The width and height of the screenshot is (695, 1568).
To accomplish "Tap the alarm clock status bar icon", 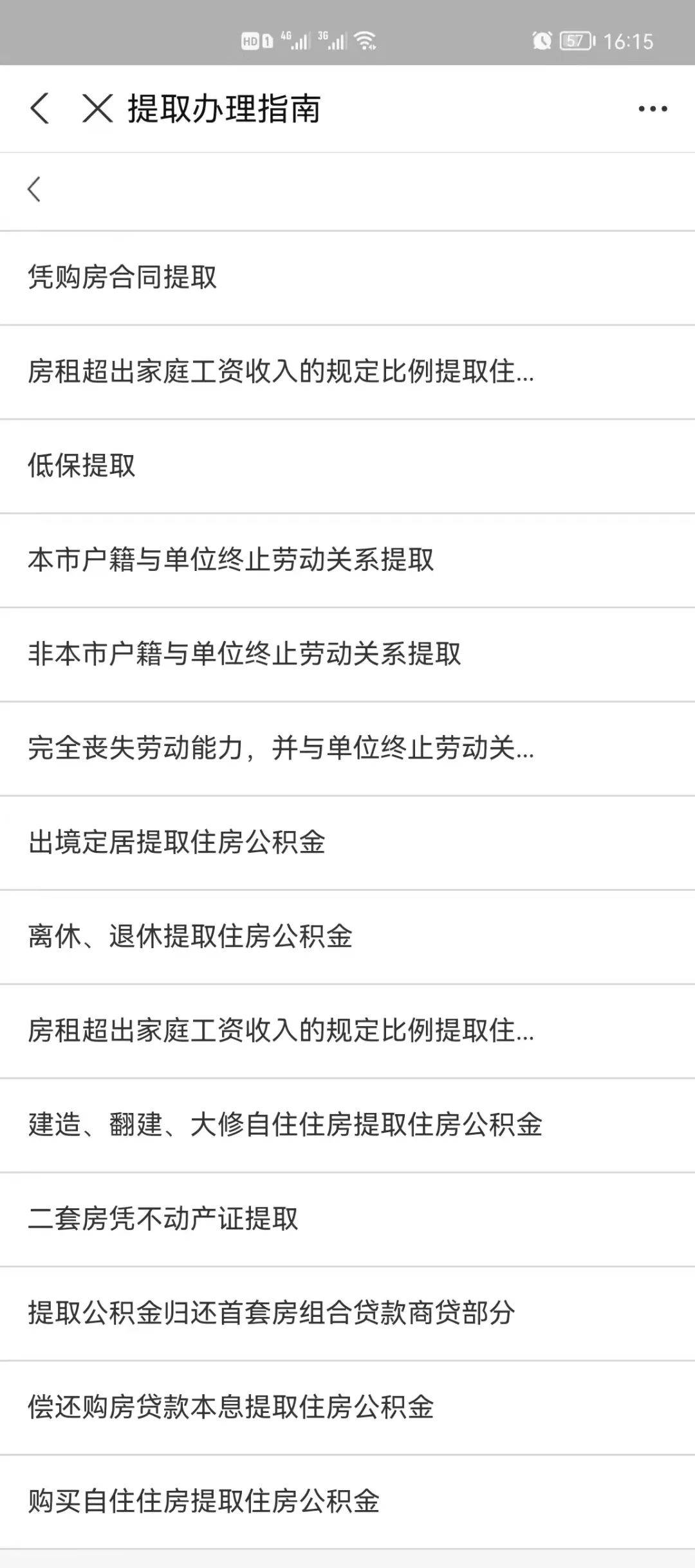I will pyautogui.click(x=541, y=40).
